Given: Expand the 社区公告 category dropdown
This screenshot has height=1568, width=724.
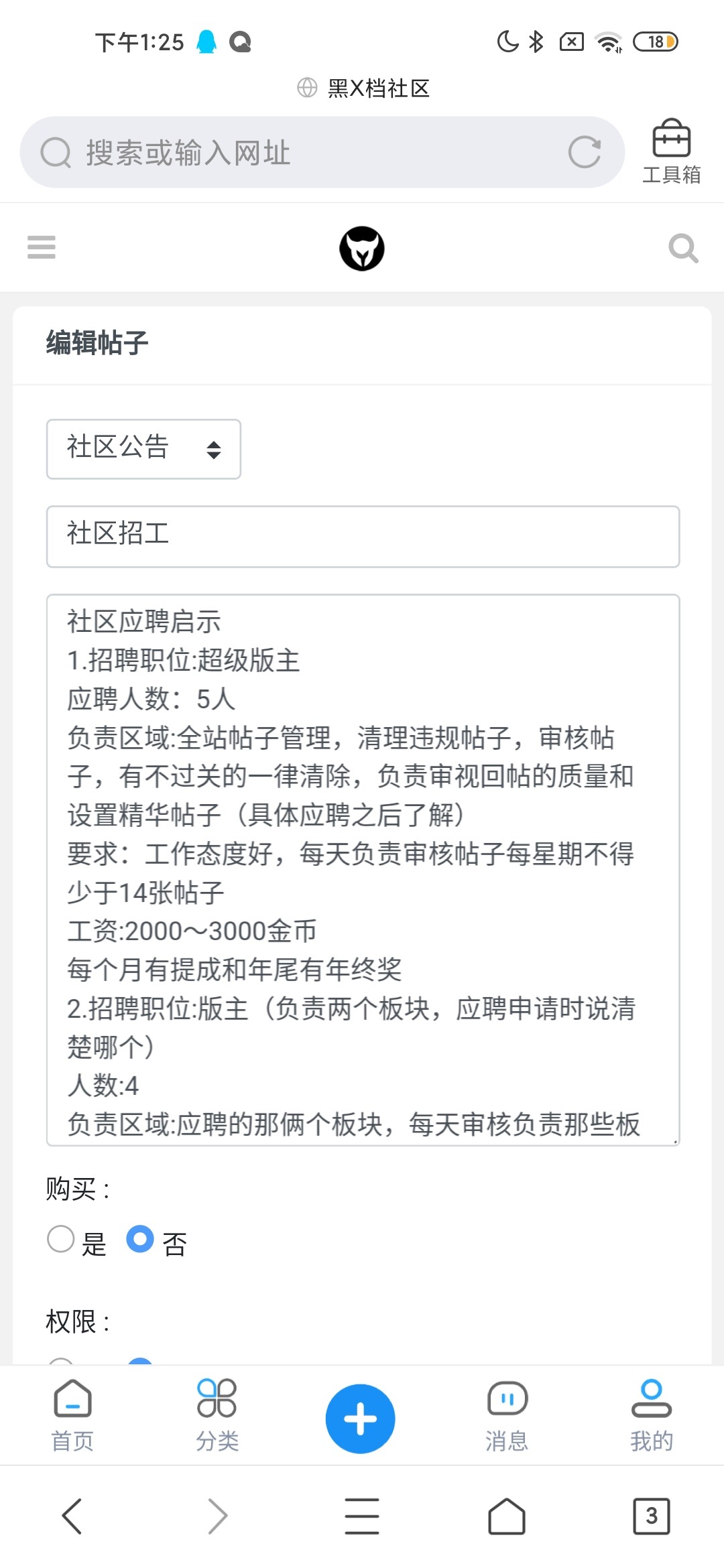Looking at the screenshot, I should pyautogui.click(x=143, y=449).
